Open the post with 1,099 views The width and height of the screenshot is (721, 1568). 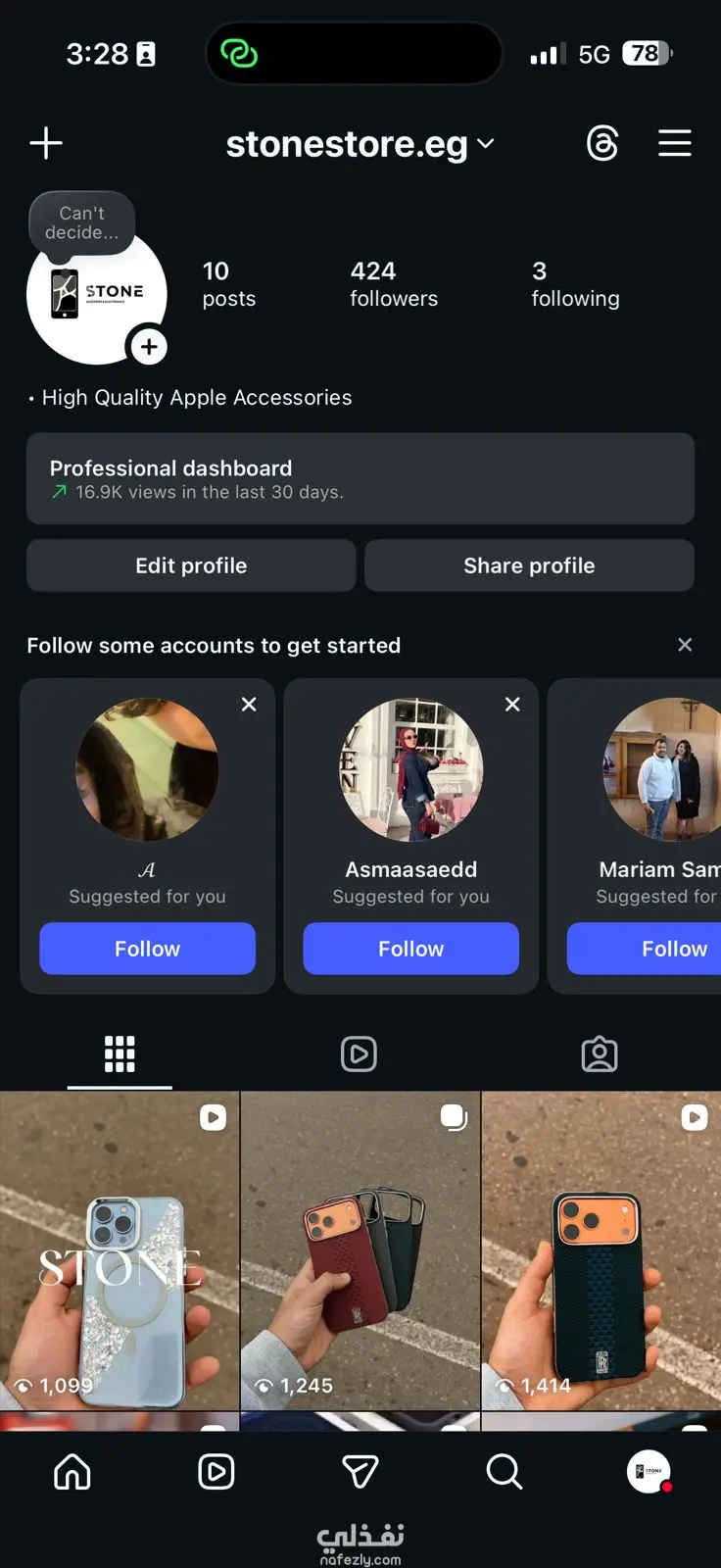coord(120,1249)
